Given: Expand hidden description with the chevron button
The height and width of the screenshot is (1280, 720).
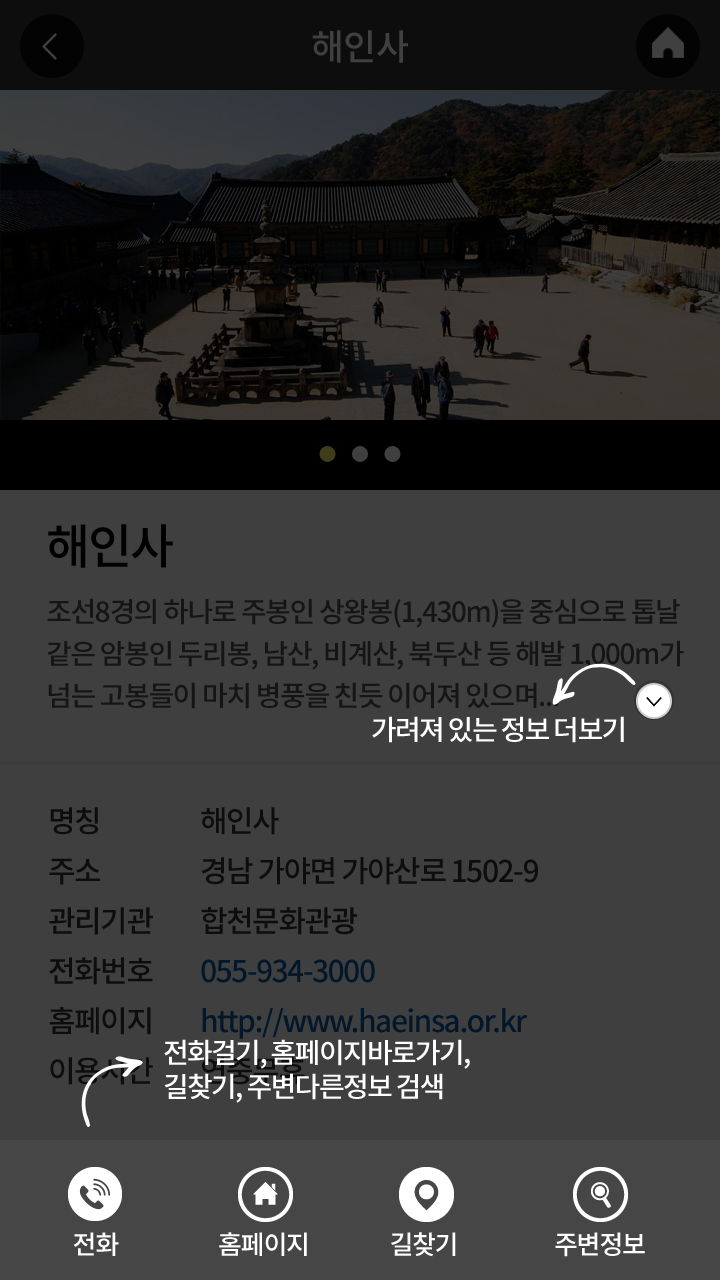Looking at the screenshot, I should [654, 701].
